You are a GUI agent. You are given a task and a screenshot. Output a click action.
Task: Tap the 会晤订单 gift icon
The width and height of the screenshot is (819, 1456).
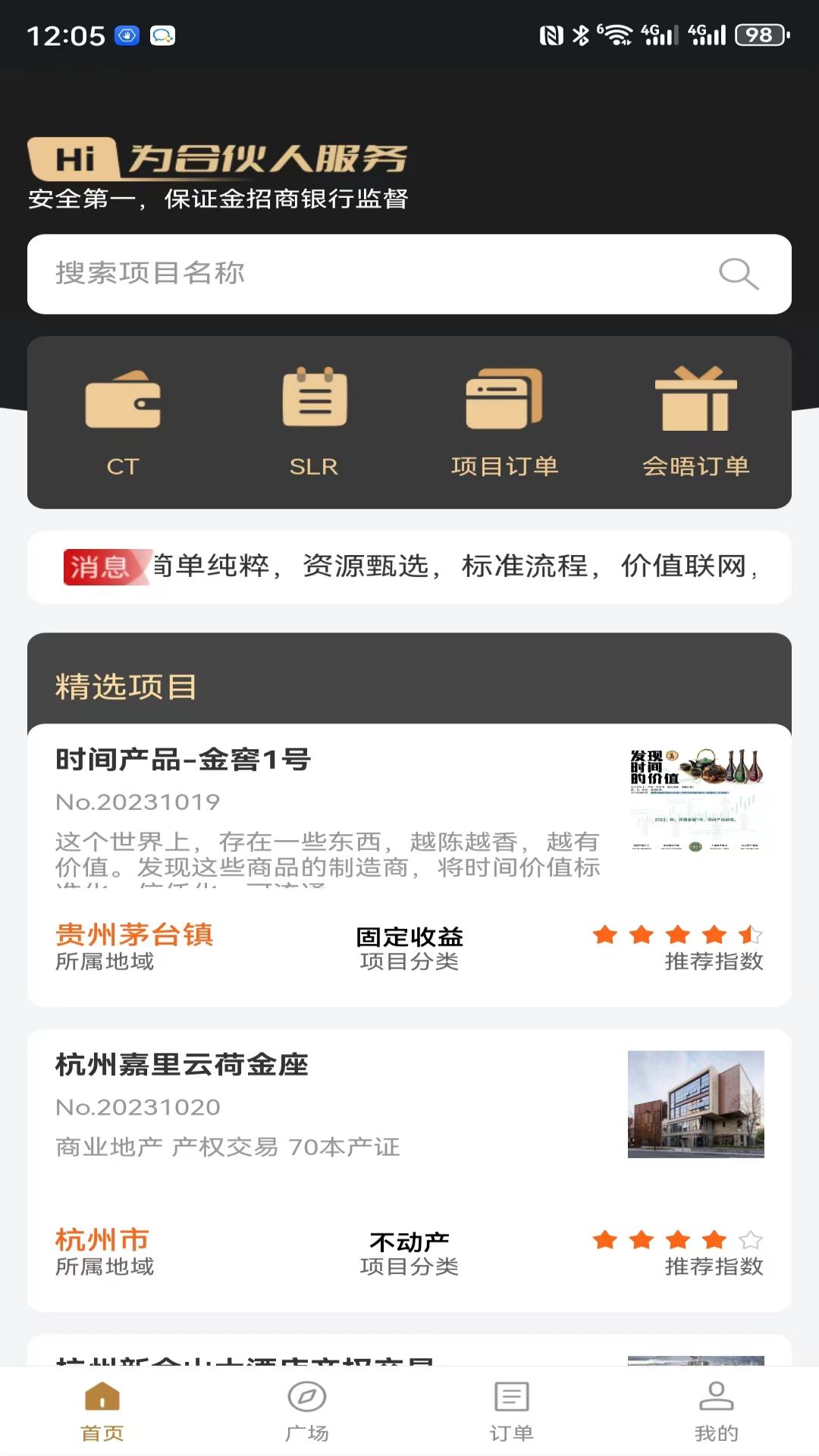(695, 402)
